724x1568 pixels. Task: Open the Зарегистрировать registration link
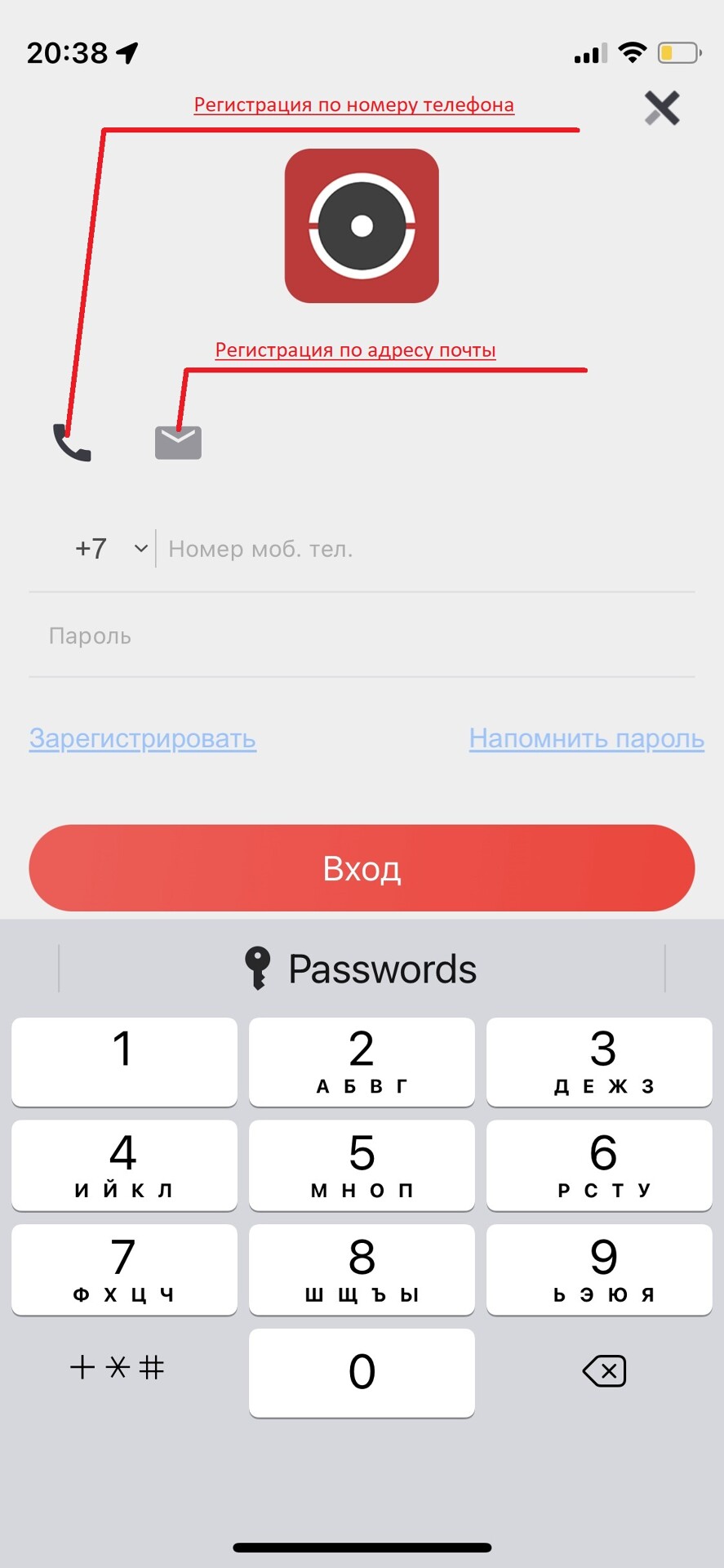(x=143, y=738)
